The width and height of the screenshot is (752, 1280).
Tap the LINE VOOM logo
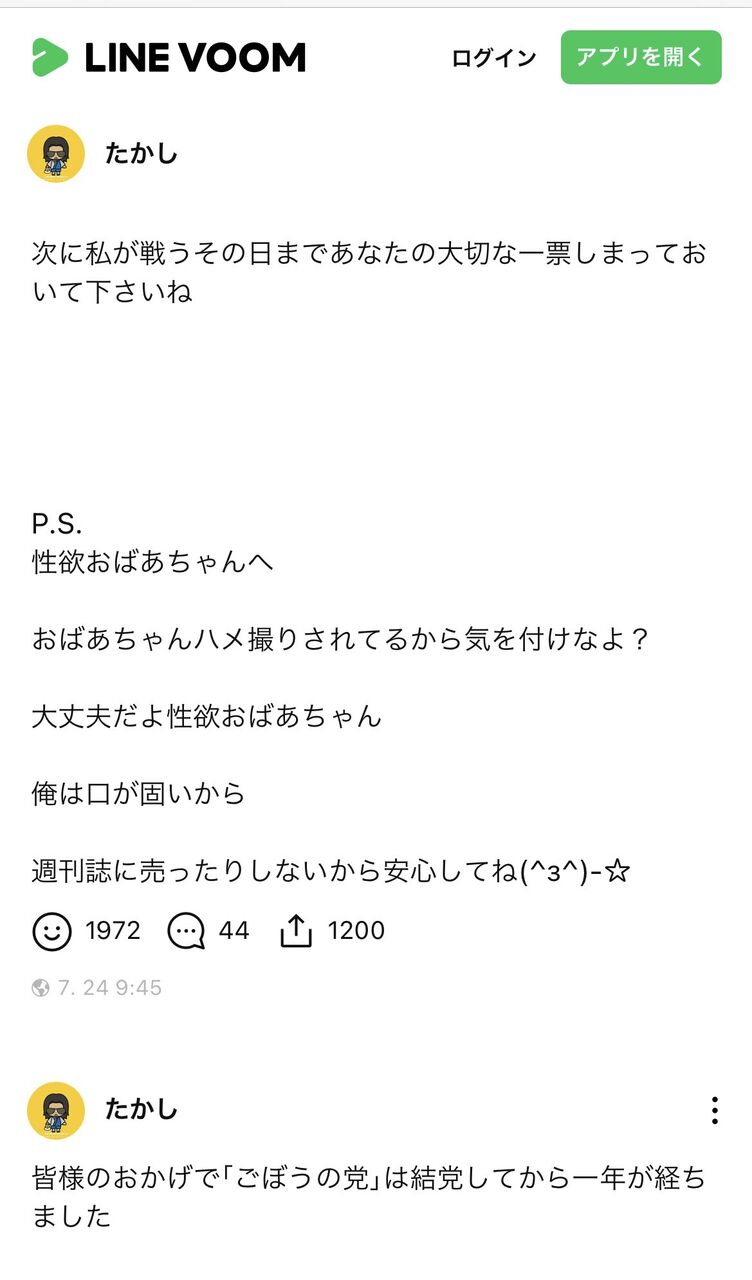point(168,57)
